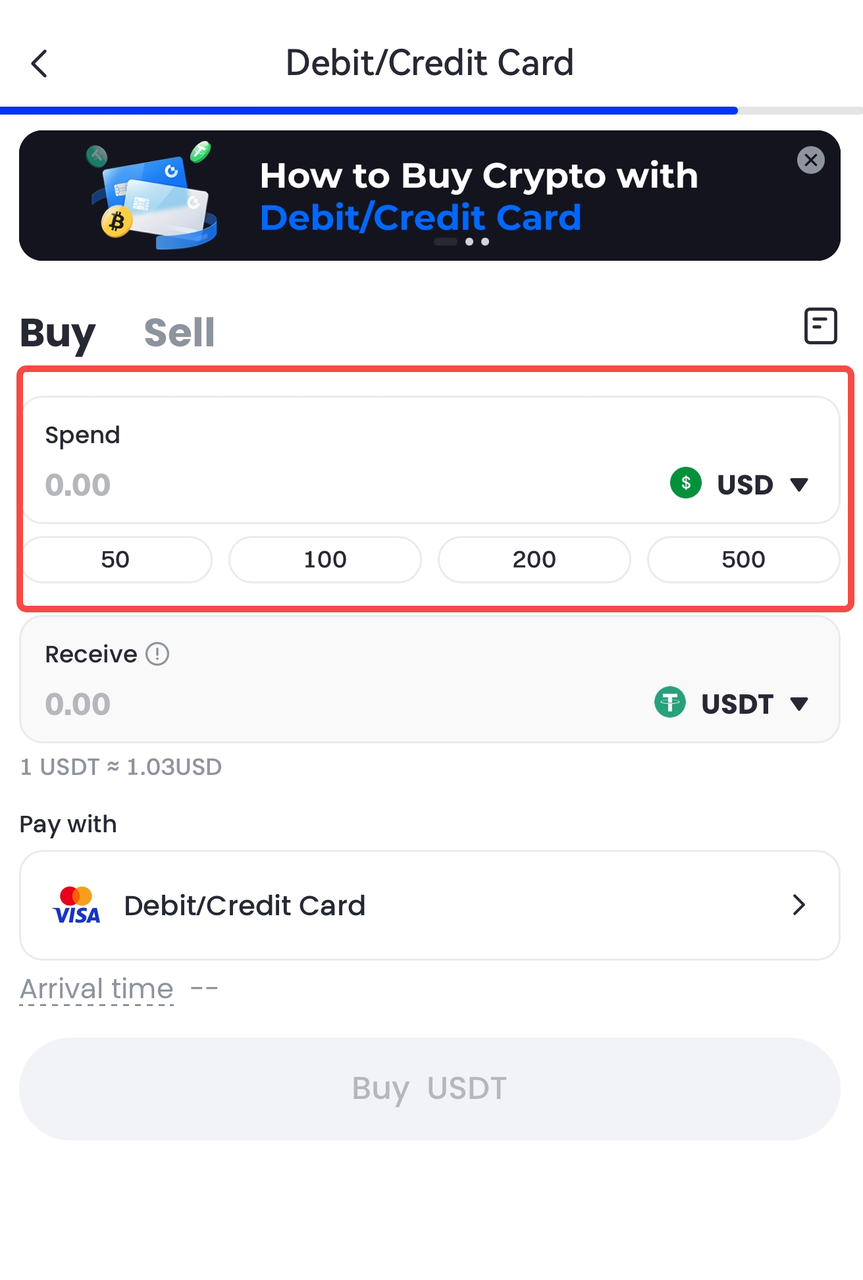Open the USD currency dropdown
Screen dimensions: 863x1280
pyautogui.click(x=740, y=485)
